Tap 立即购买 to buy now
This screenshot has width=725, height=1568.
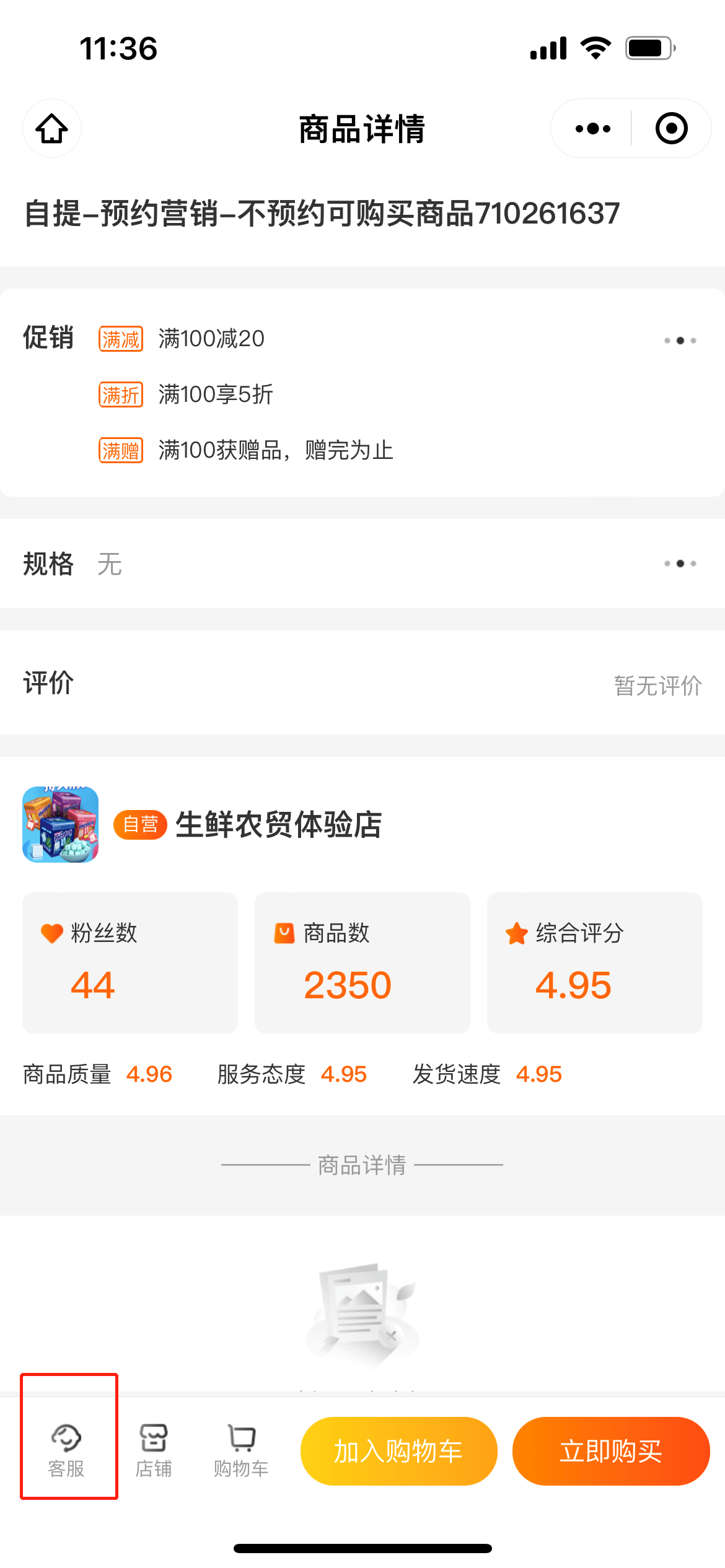(610, 1451)
